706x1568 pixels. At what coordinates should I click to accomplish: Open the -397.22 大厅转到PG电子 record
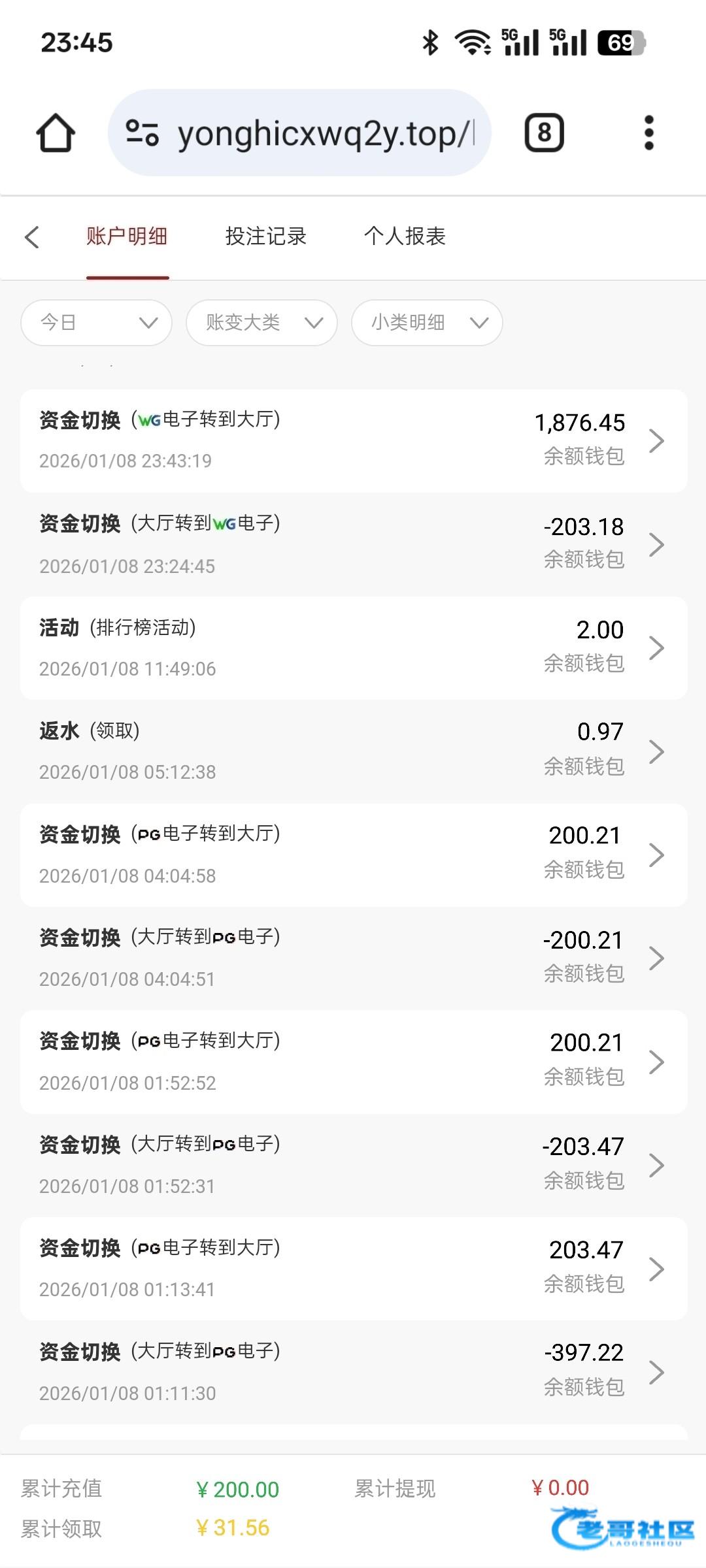coord(354,1372)
